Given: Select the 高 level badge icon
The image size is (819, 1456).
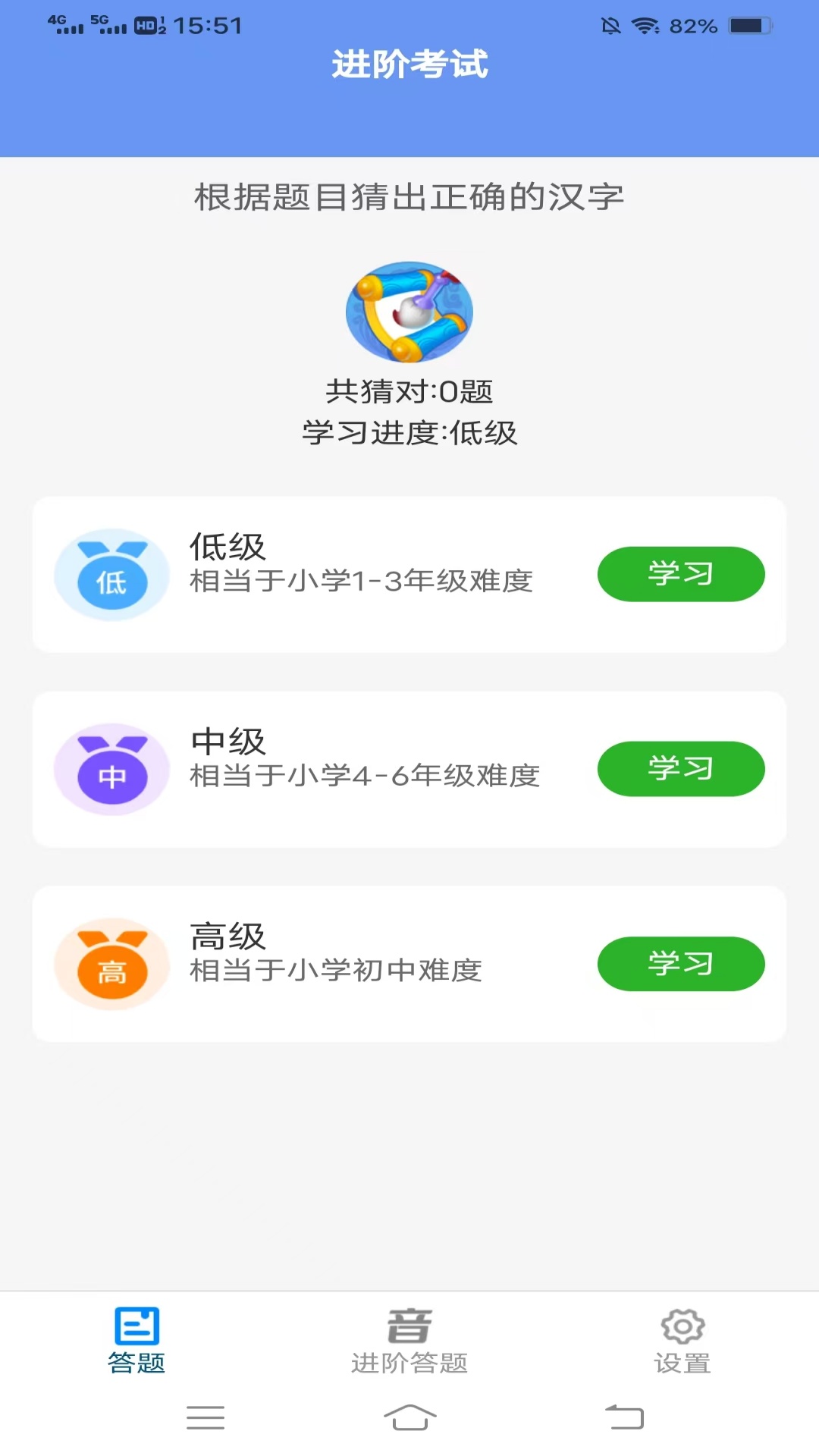Looking at the screenshot, I should pyautogui.click(x=111, y=964).
